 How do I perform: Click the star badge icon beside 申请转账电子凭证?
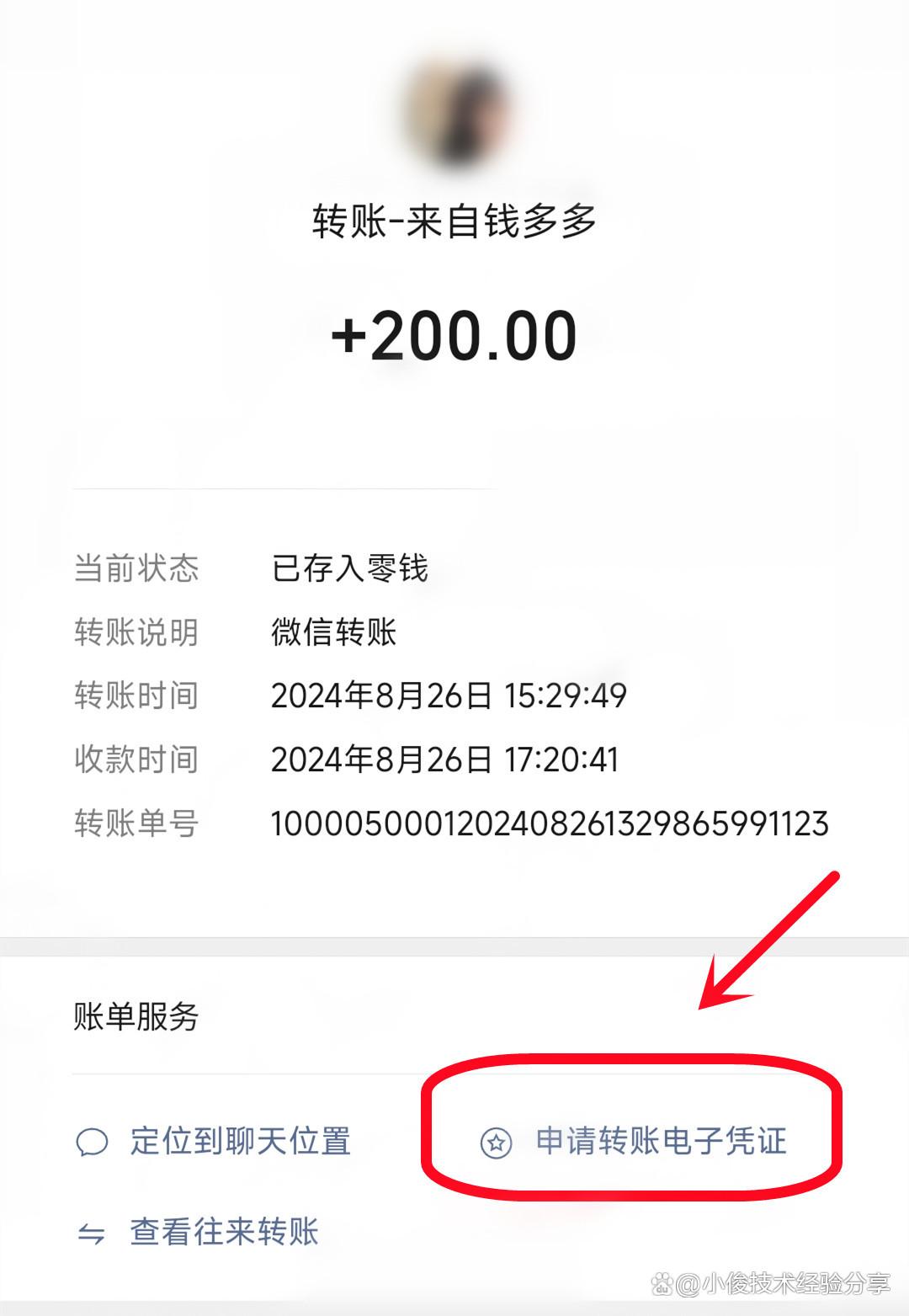coord(497,1143)
